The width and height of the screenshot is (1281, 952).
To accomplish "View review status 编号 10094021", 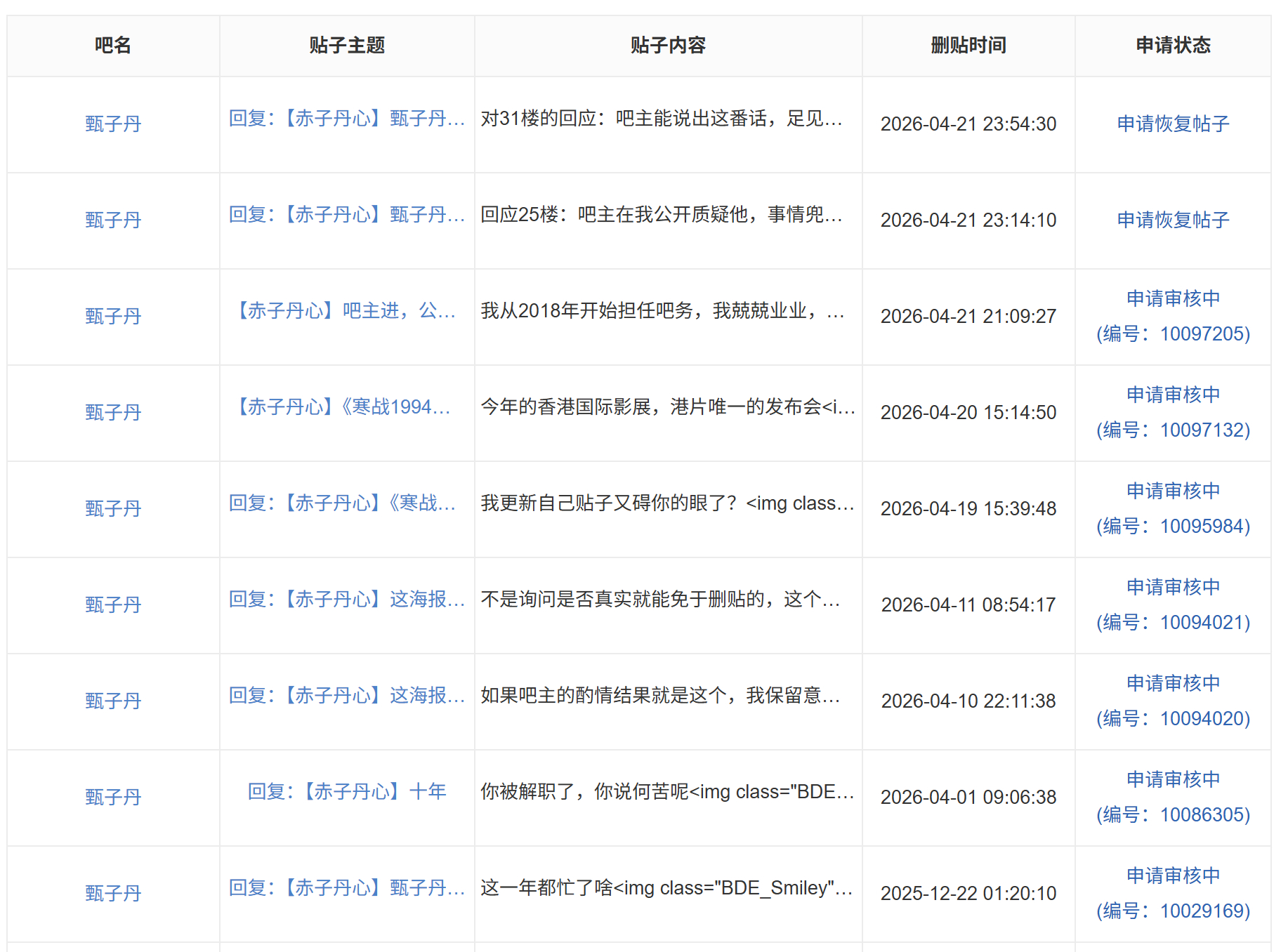I will click(1173, 604).
